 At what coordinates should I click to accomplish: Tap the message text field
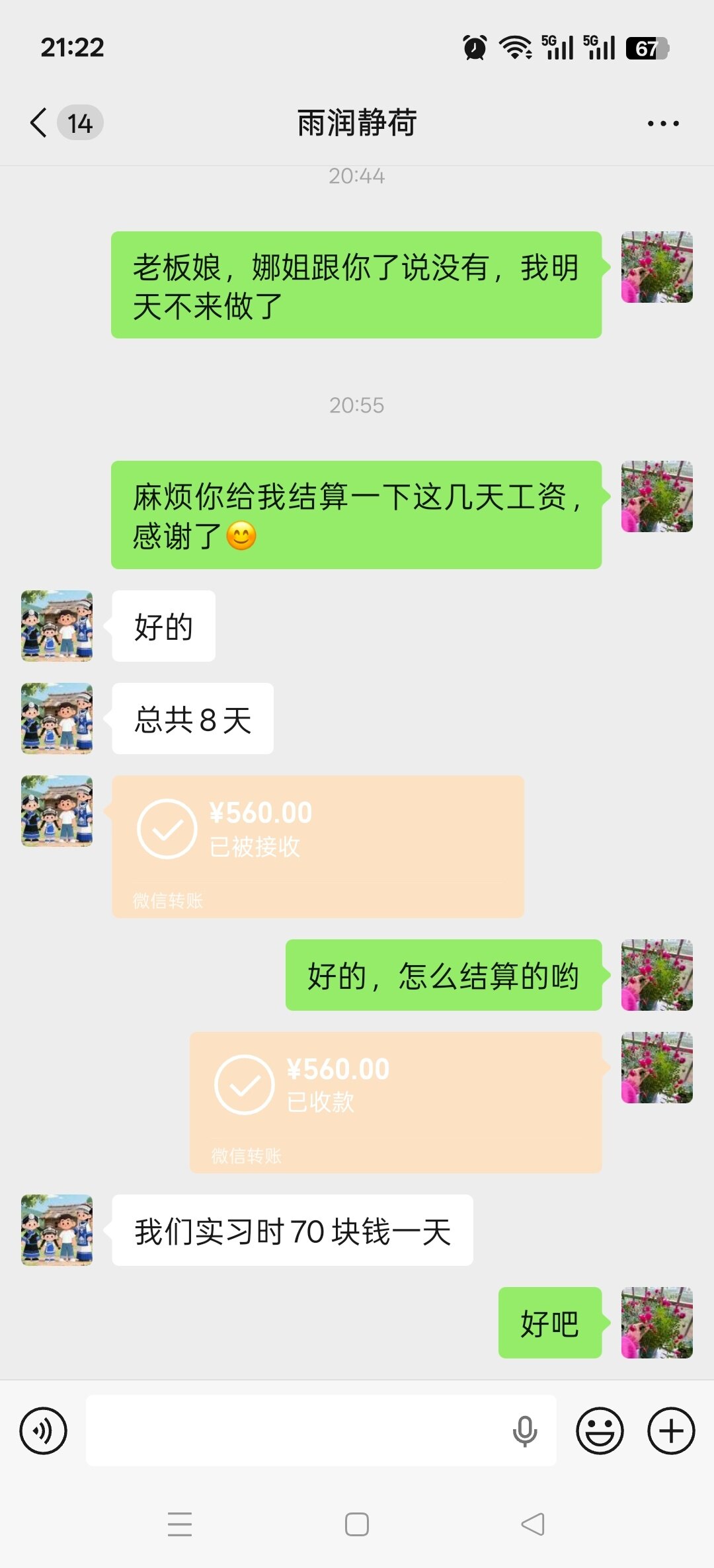click(297, 1431)
